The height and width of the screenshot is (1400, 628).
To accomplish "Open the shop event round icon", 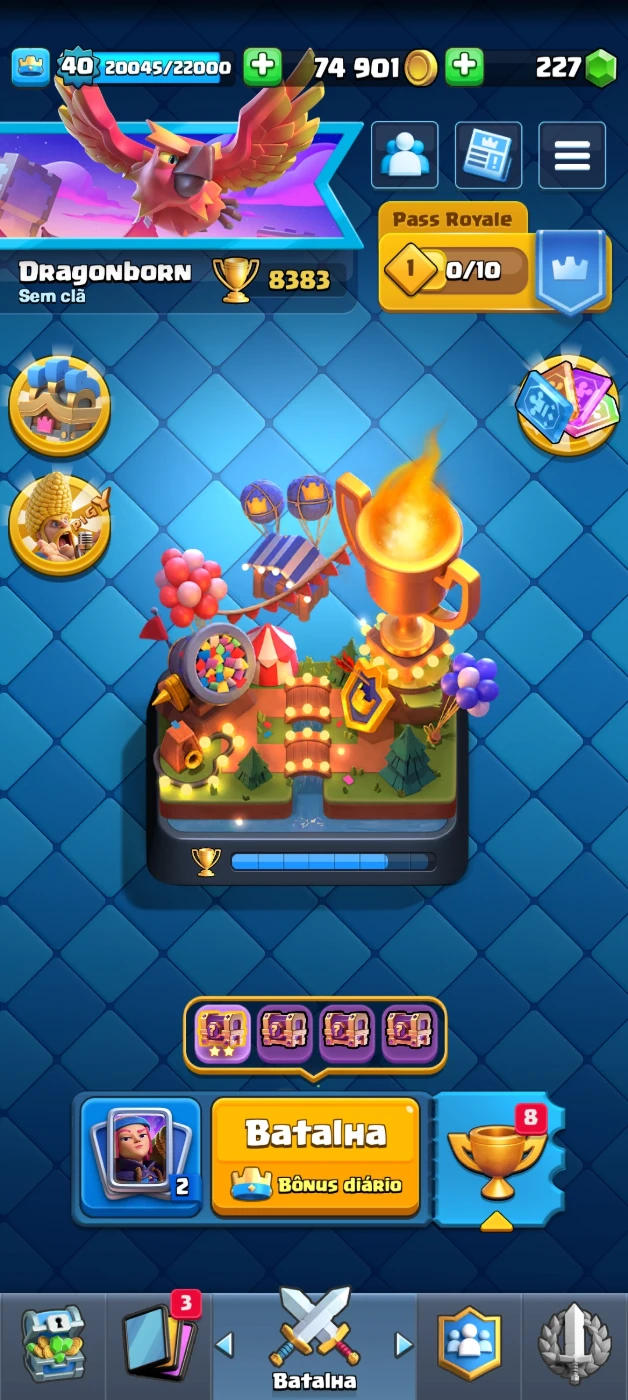I will [x=59, y=405].
